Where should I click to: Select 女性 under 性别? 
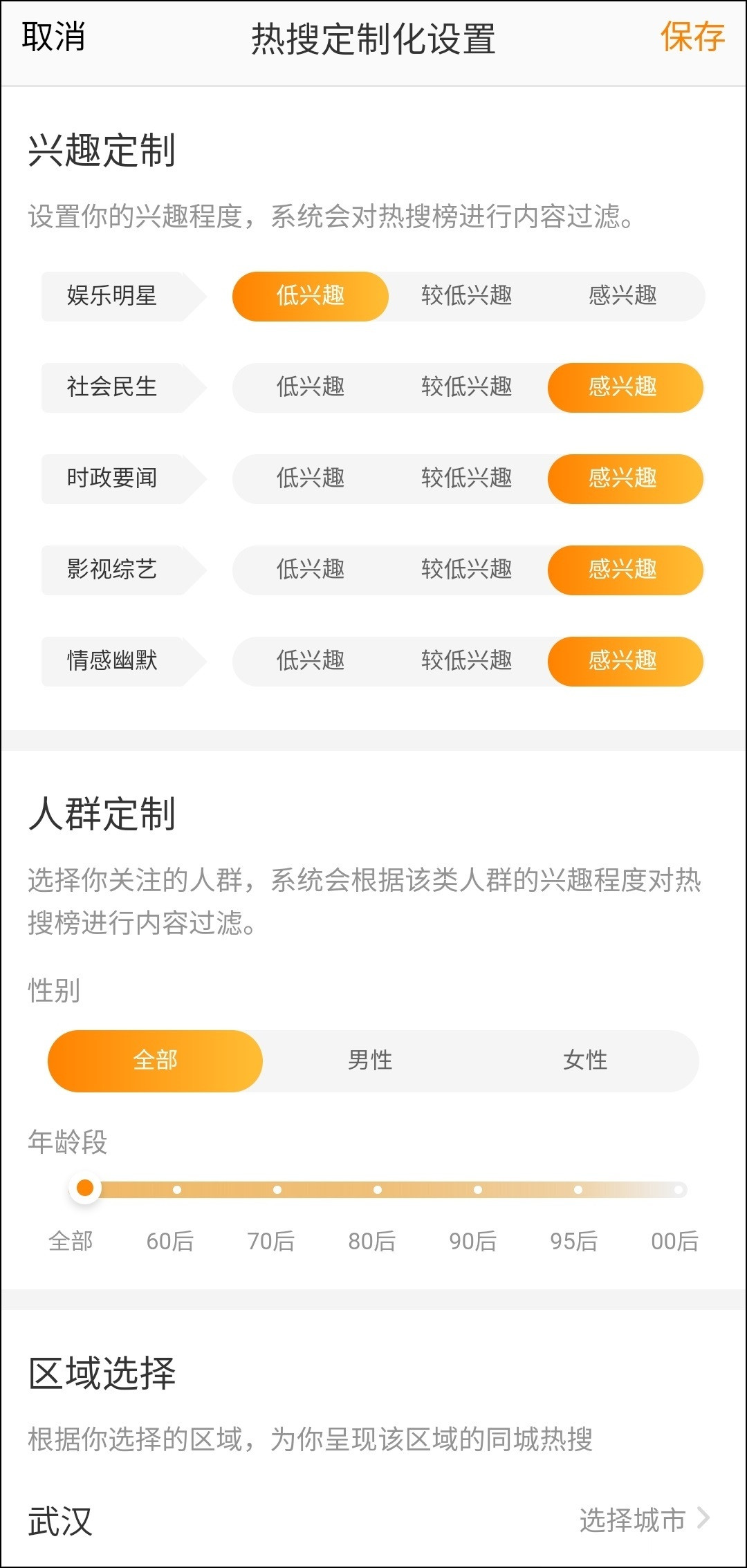pyautogui.click(x=585, y=1061)
